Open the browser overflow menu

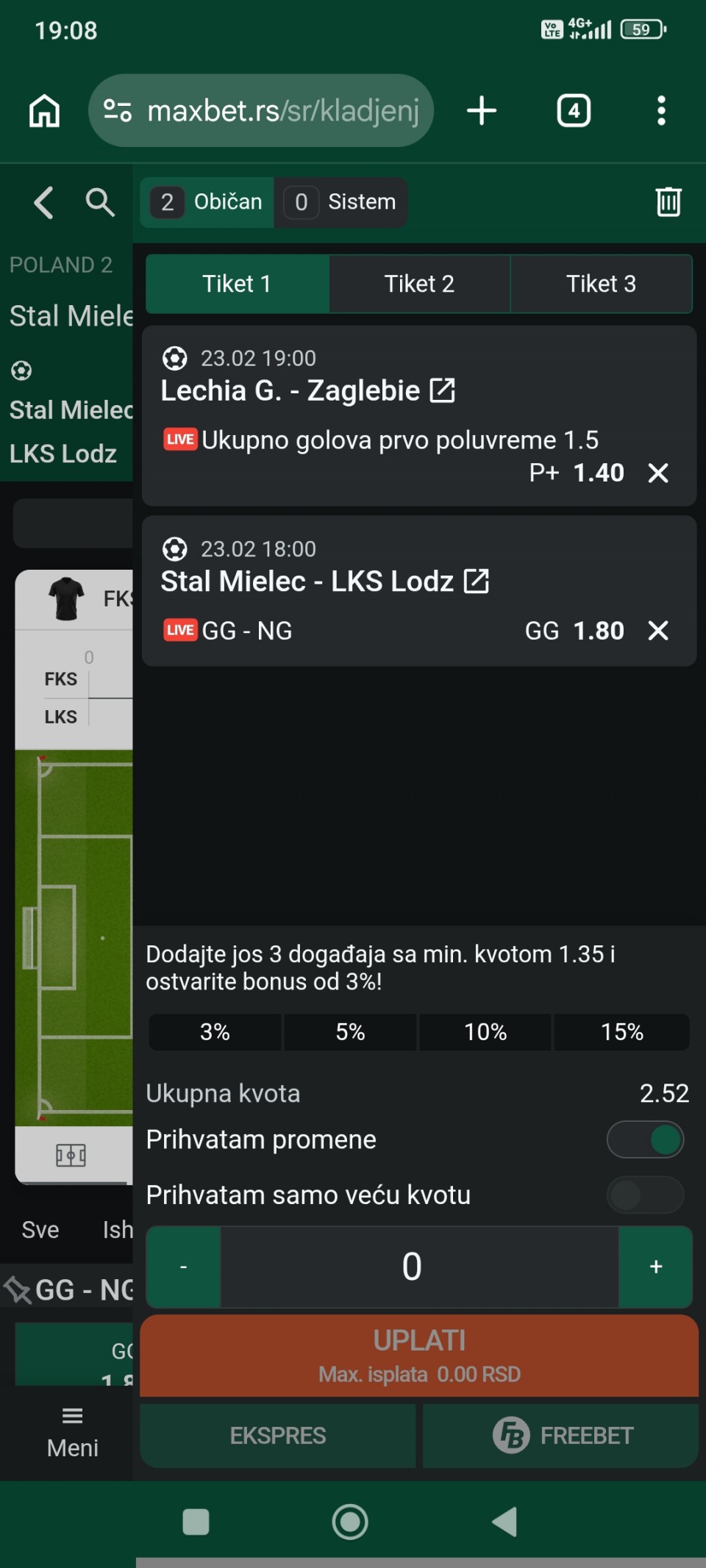(x=661, y=111)
